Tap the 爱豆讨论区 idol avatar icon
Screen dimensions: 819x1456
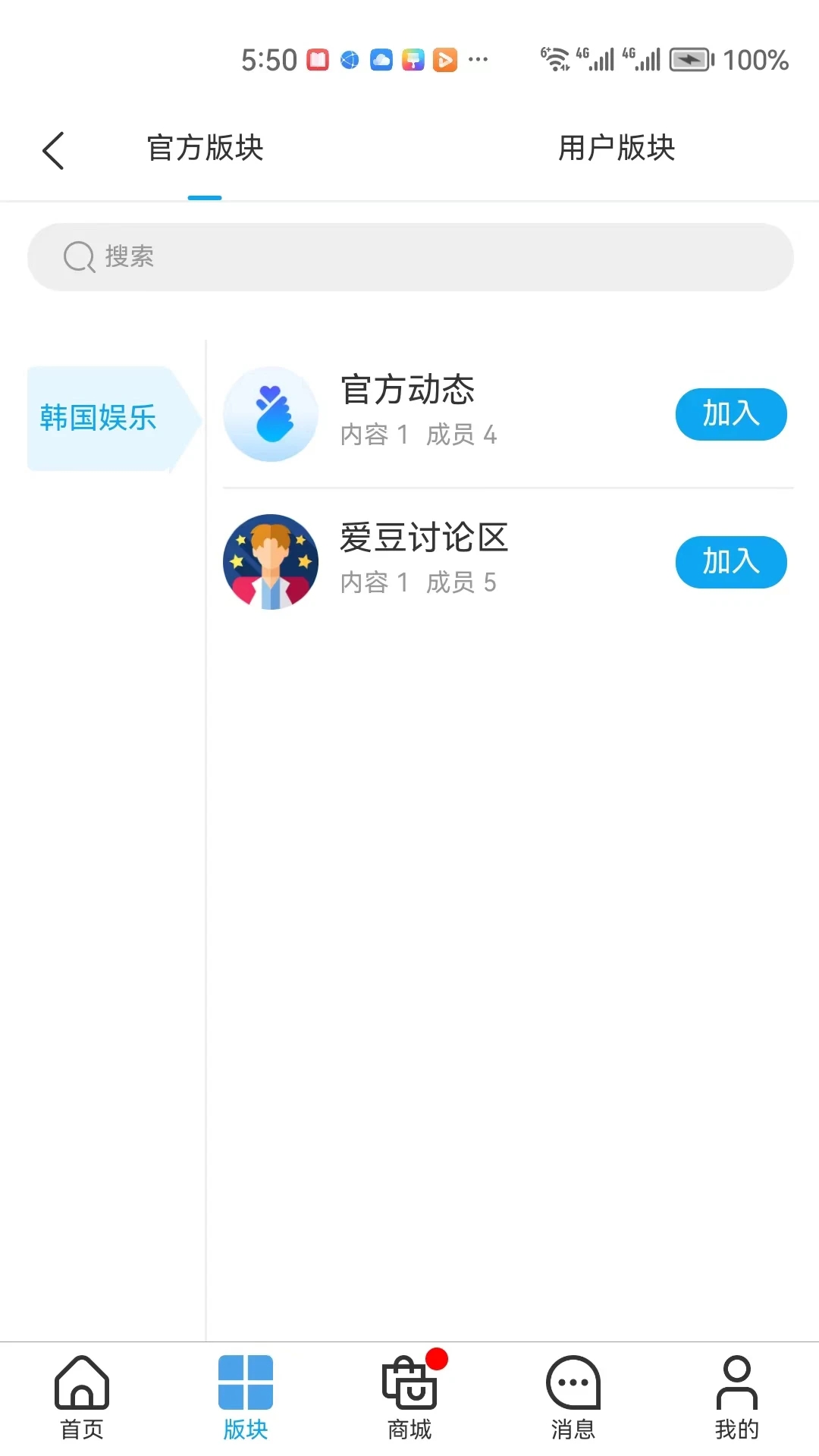[271, 562]
